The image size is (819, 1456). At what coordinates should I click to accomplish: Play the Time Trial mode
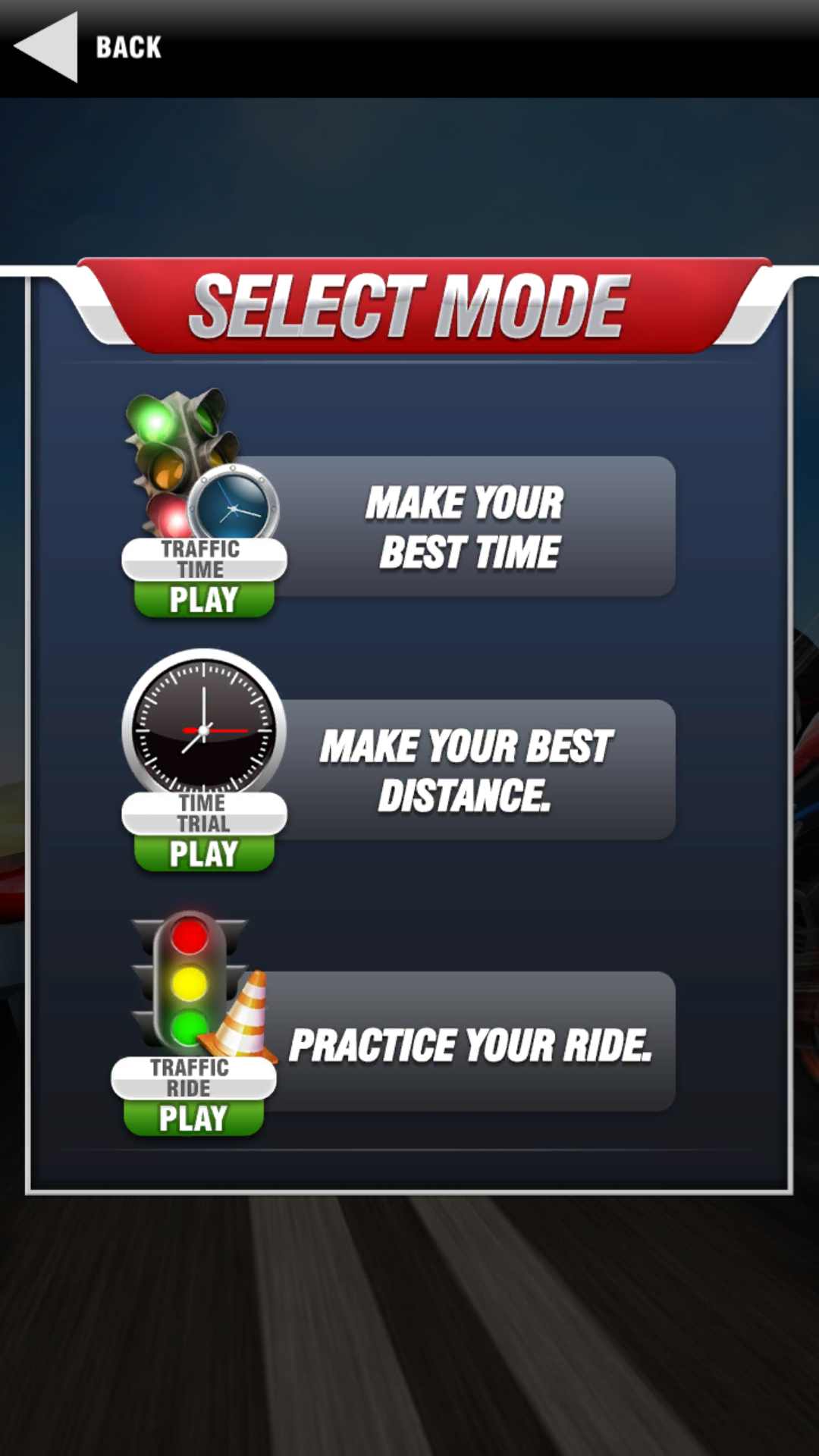(204, 854)
